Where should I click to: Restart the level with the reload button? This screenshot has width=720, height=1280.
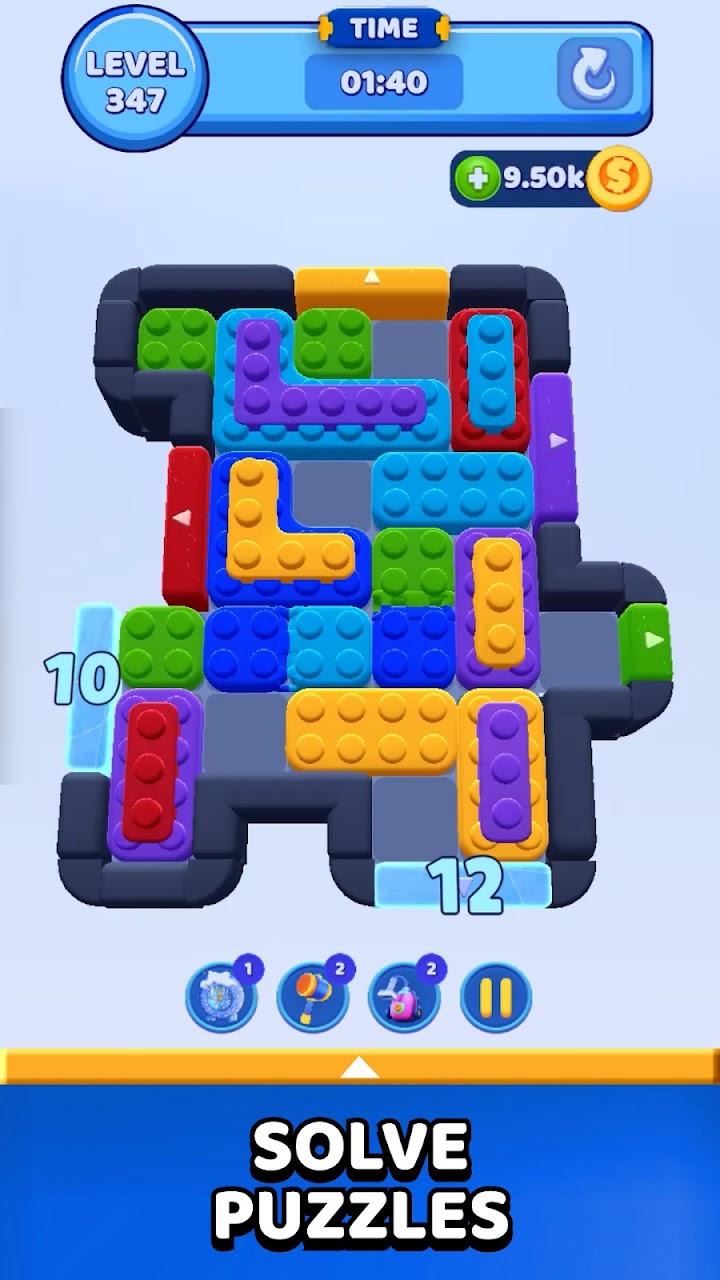(x=595, y=75)
